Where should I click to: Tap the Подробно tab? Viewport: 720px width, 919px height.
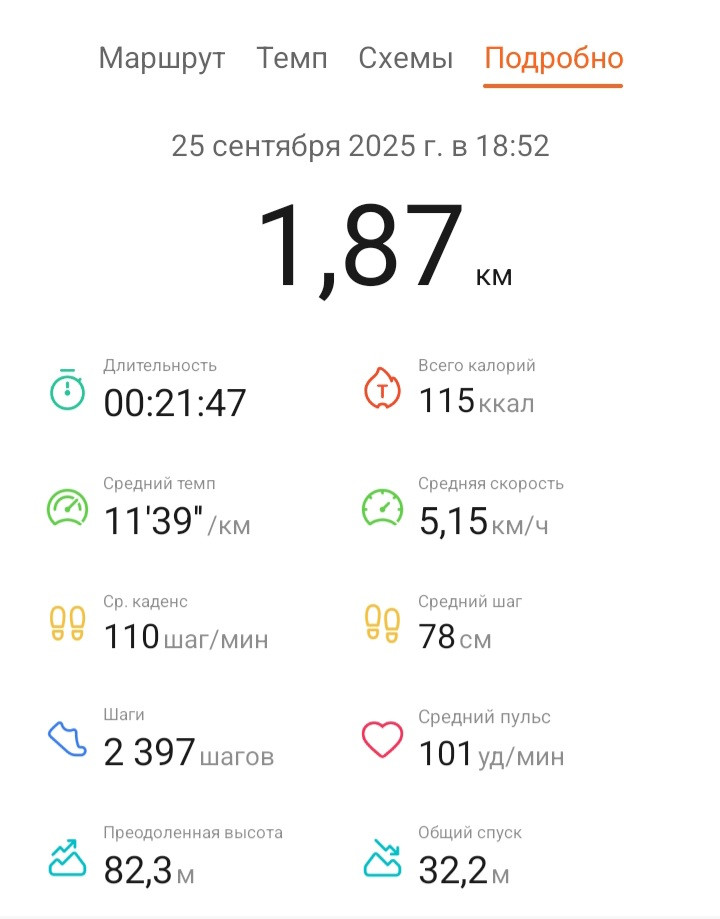[x=553, y=59]
